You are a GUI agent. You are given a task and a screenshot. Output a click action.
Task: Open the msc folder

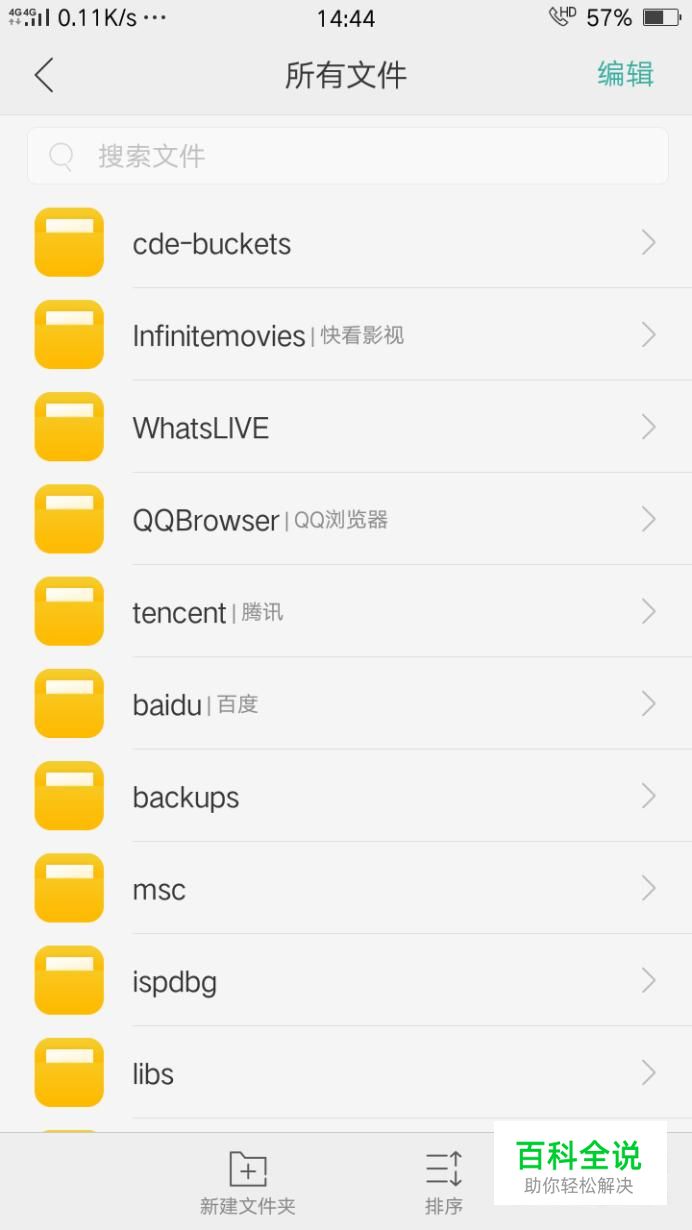[346, 888]
